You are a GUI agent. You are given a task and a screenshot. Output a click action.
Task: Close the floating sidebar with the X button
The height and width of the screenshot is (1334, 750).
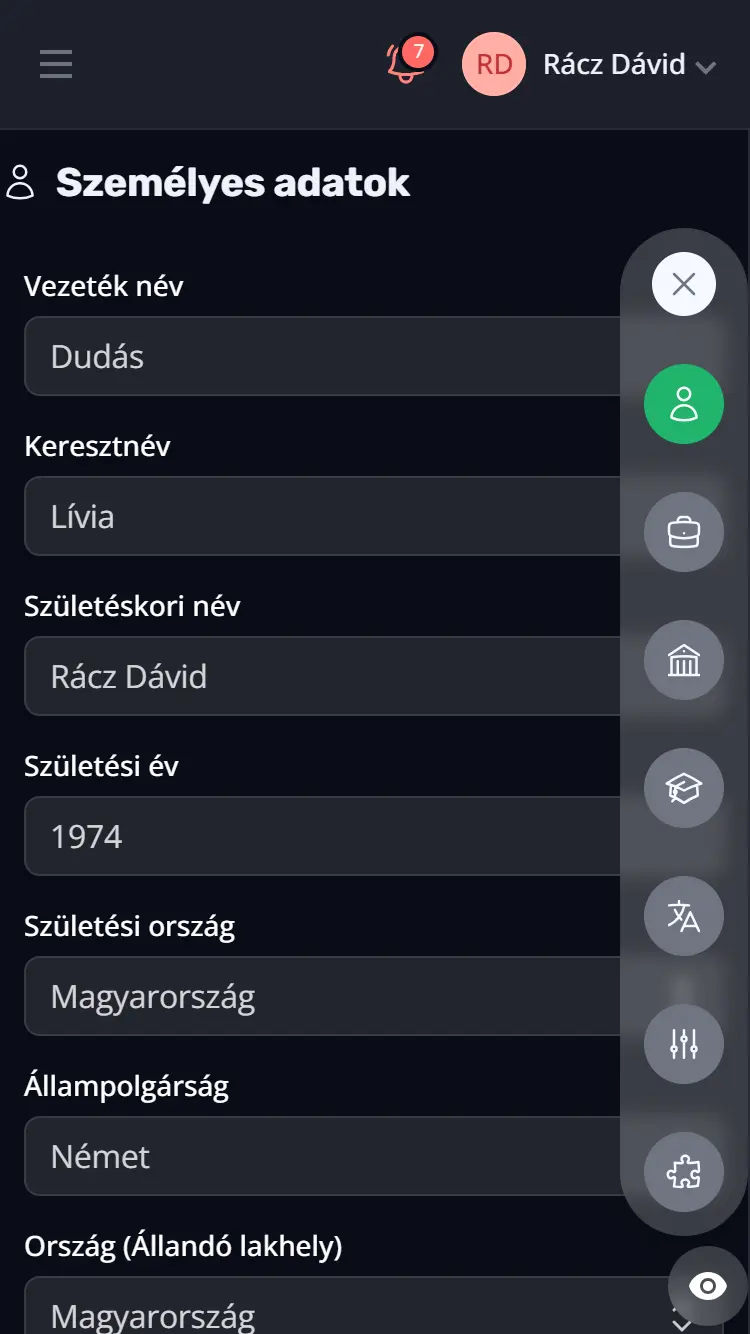click(x=684, y=284)
